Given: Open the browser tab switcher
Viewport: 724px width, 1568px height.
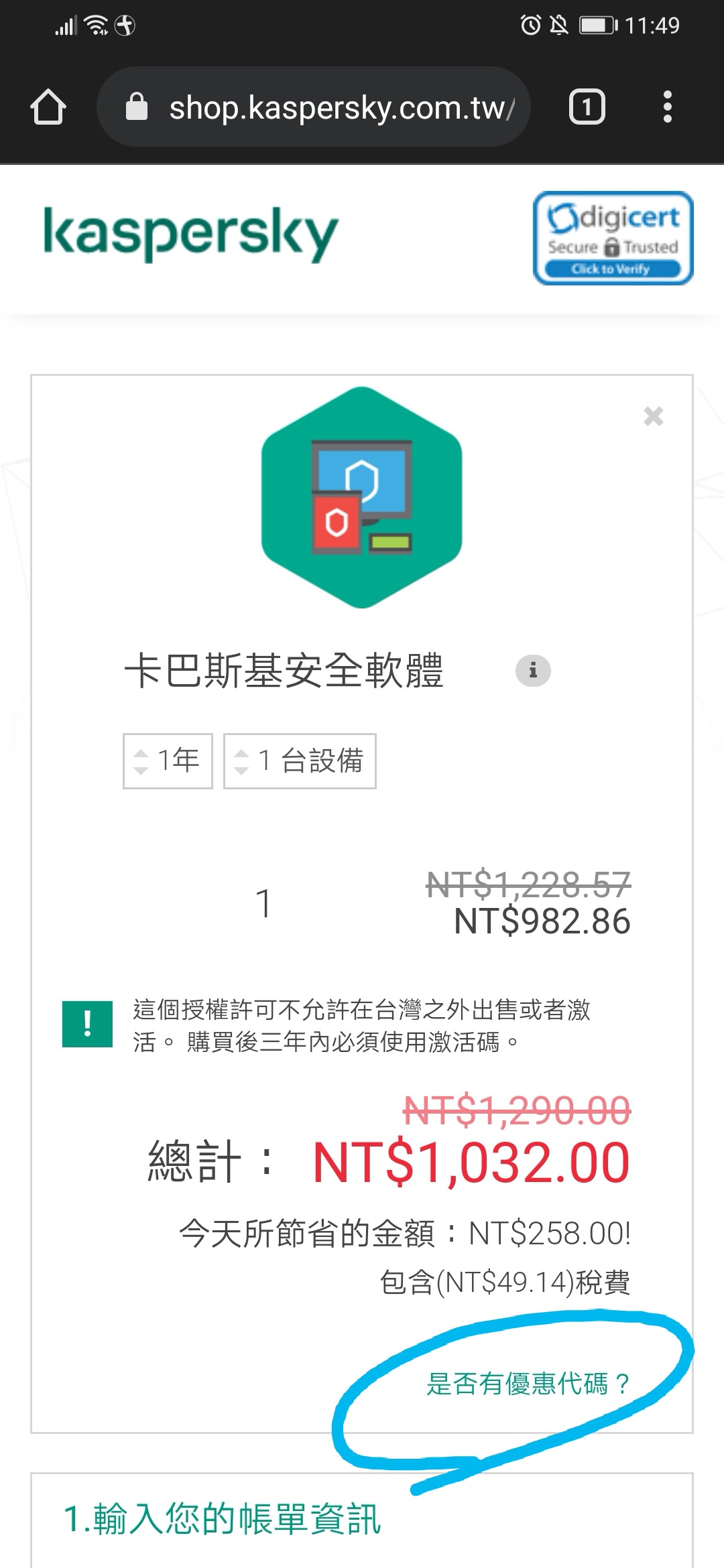Looking at the screenshot, I should pyautogui.click(x=587, y=107).
